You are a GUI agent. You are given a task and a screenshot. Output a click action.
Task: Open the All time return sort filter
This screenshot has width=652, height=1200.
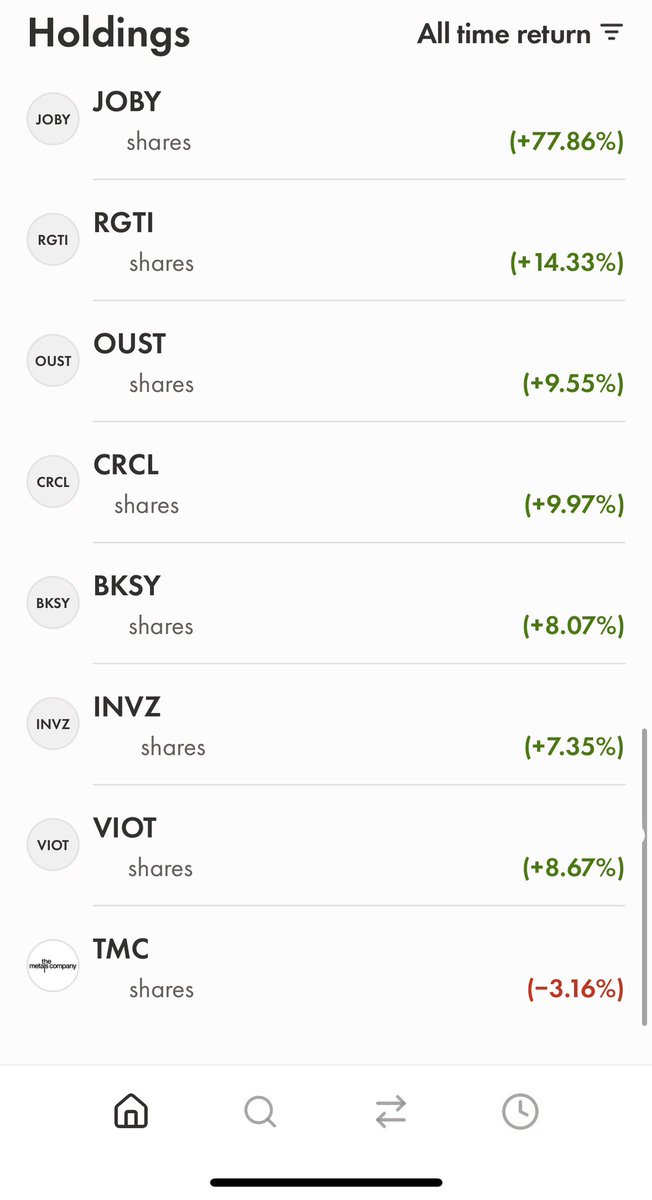click(x=520, y=34)
